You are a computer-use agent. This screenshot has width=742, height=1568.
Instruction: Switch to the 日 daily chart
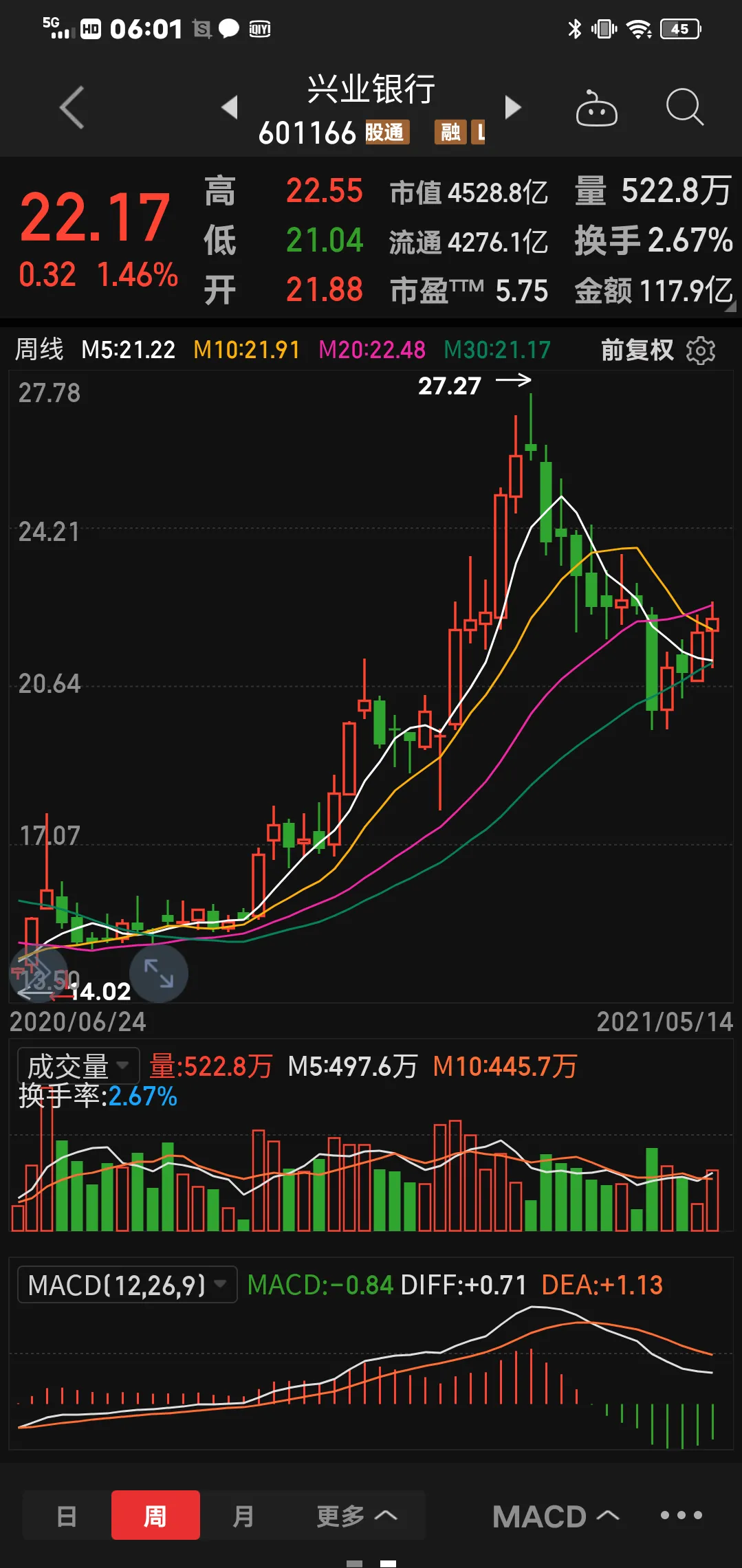(x=67, y=1515)
